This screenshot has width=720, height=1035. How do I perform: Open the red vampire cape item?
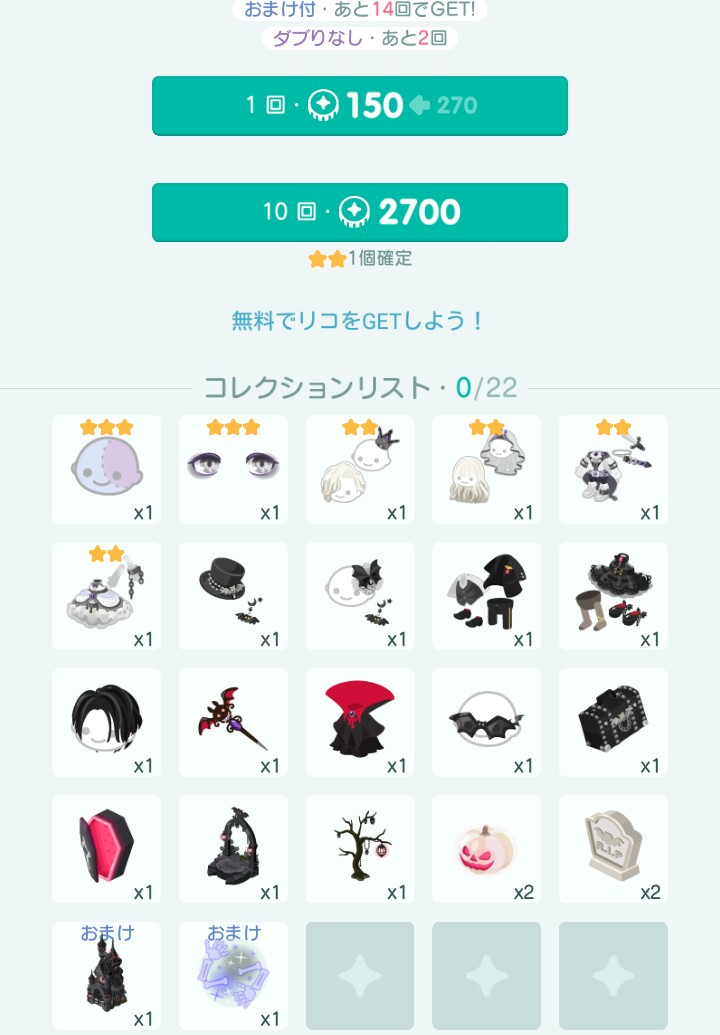point(360,722)
